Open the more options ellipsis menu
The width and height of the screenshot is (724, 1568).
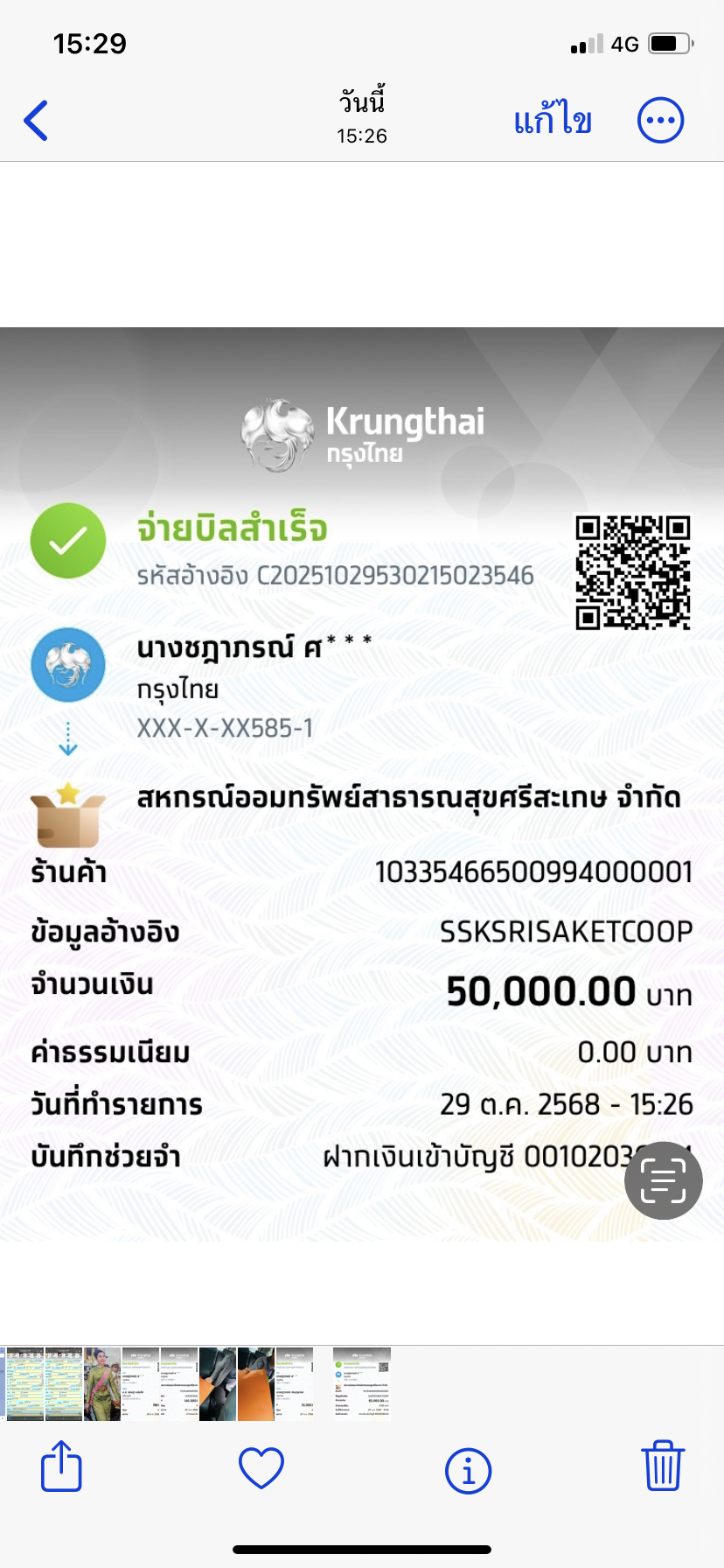[660, 121]
